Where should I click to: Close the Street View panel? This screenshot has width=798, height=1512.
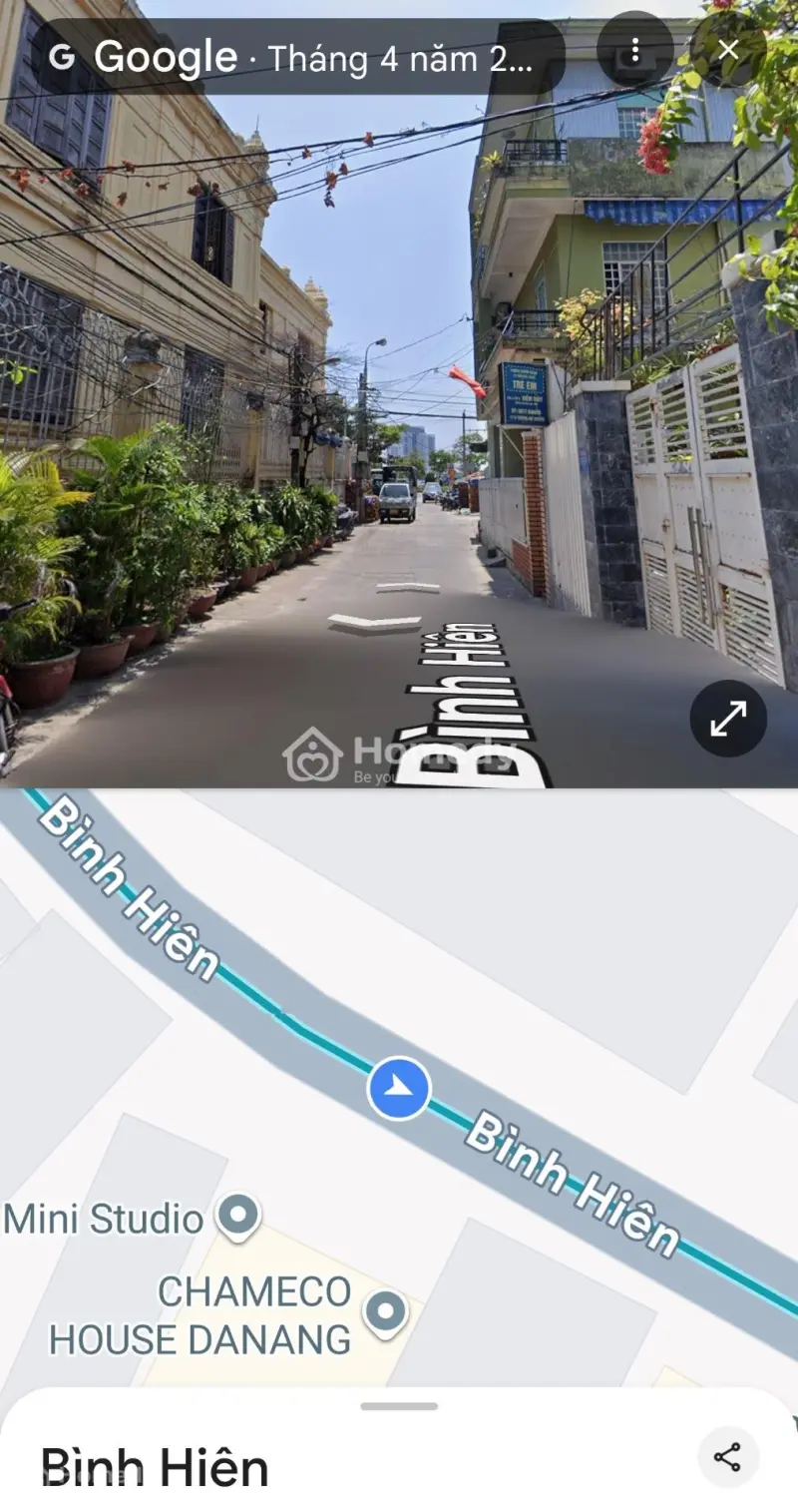click(x=728, y=50)
